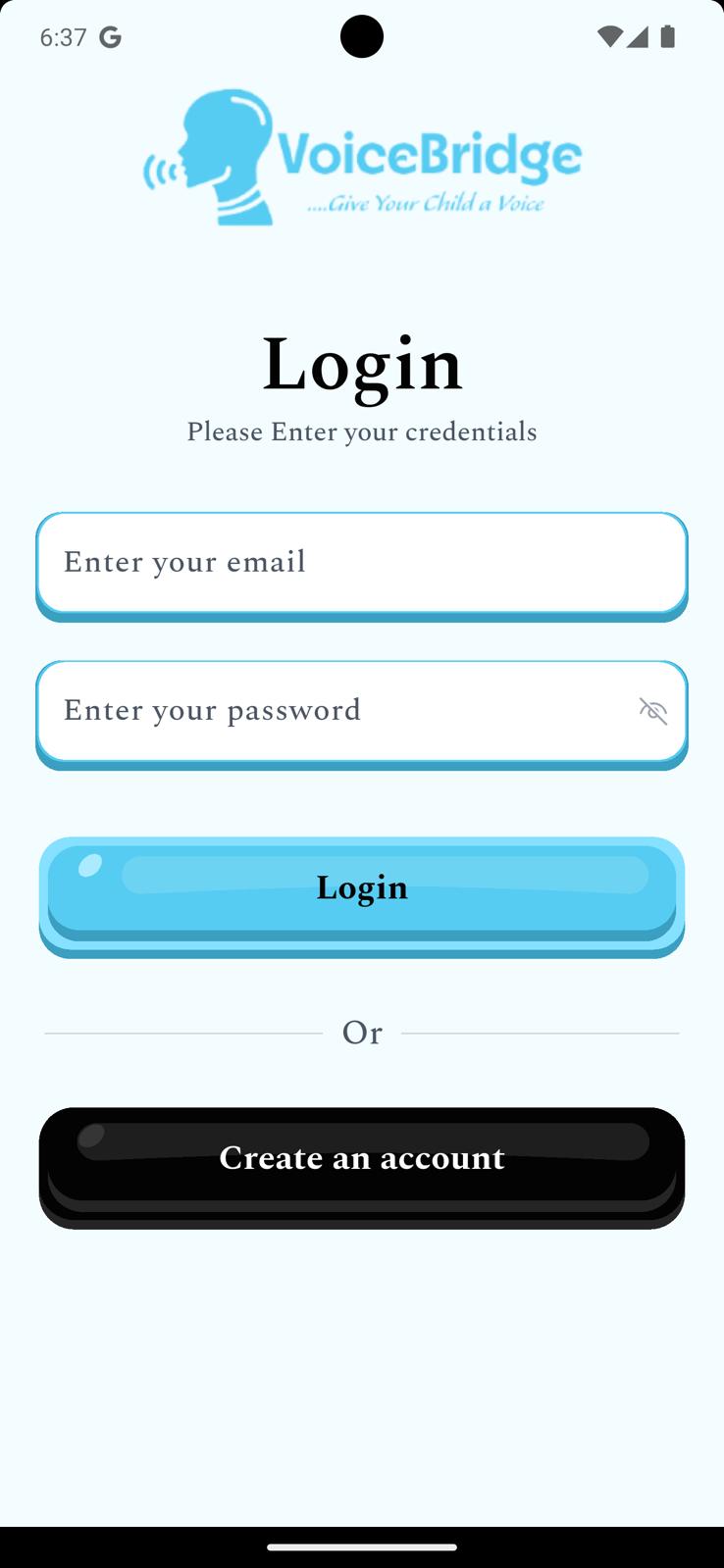The image size is (724, 1568).
Task: Focus the password input field
Action: pos(334,711)
